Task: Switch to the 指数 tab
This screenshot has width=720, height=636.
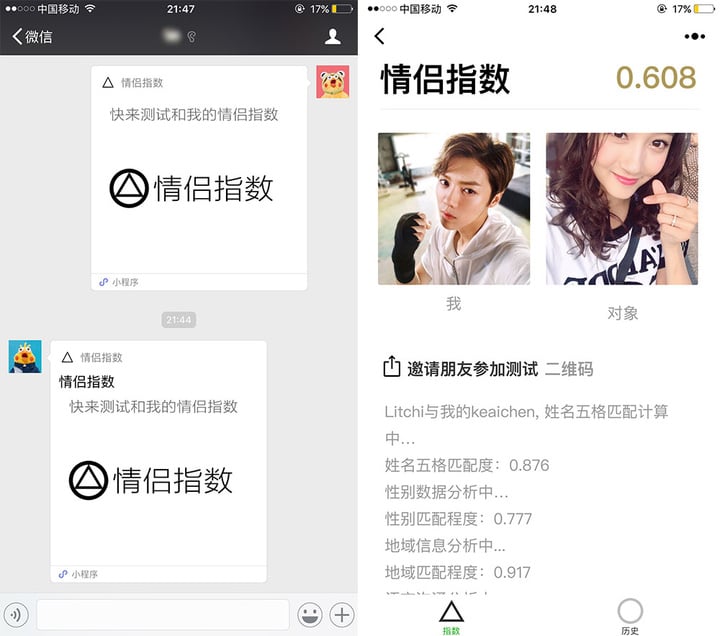Action: 452,616
